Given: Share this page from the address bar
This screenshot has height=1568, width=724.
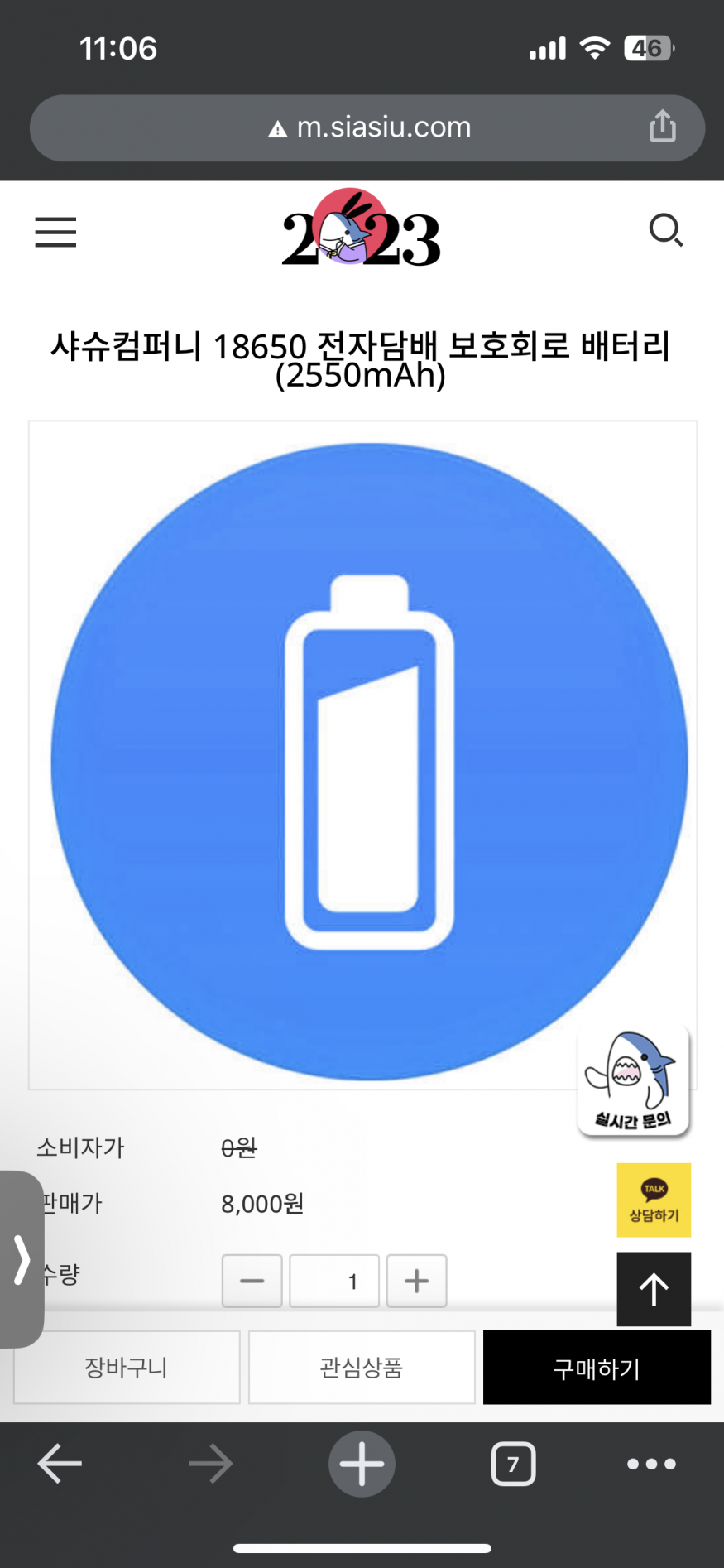Looking at the screenshot, I should pyautogui.click(x=662, y=127).
